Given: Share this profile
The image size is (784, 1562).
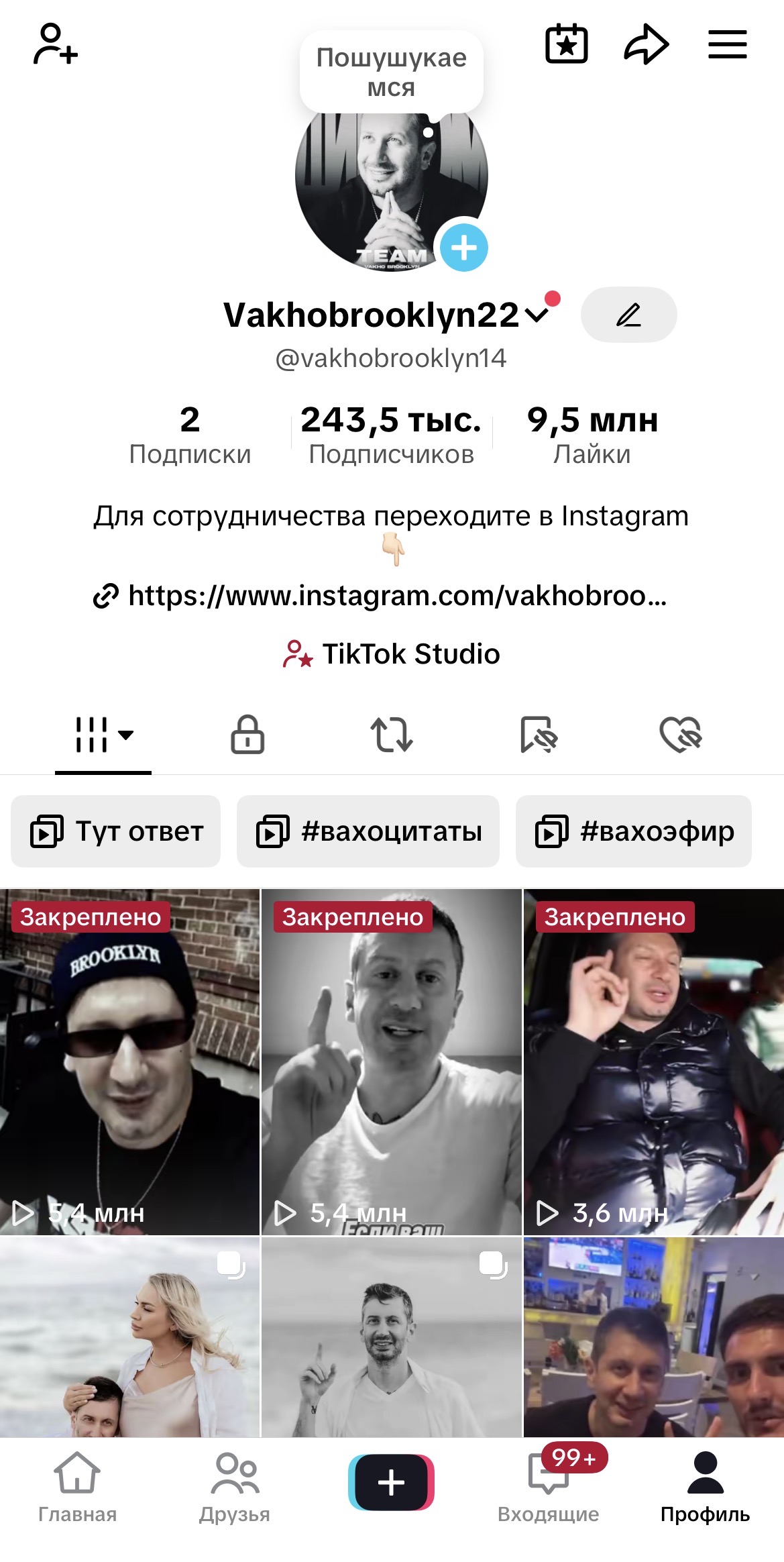Looking at the screenshot, I should click(x=646, y=44).
